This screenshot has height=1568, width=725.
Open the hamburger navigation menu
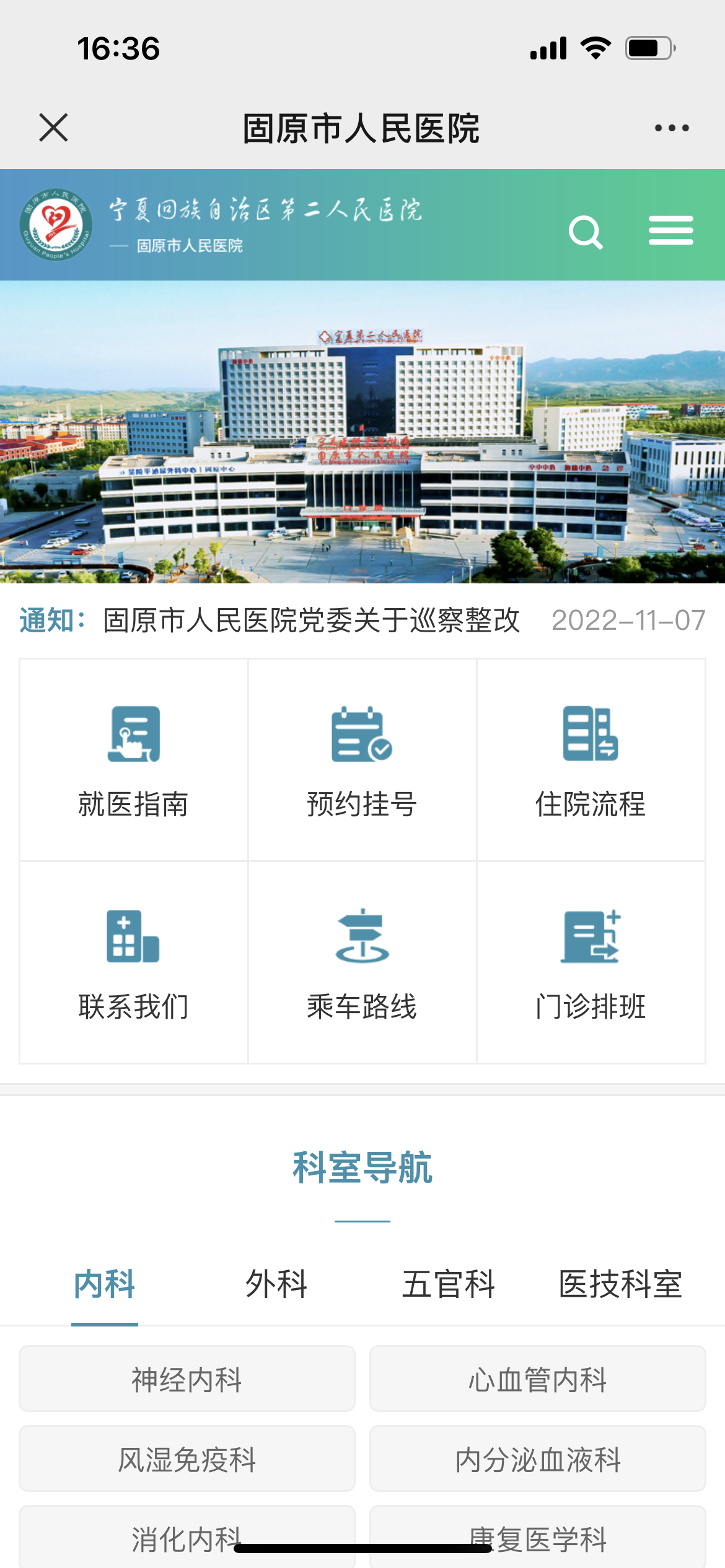(x=670, y=230)
